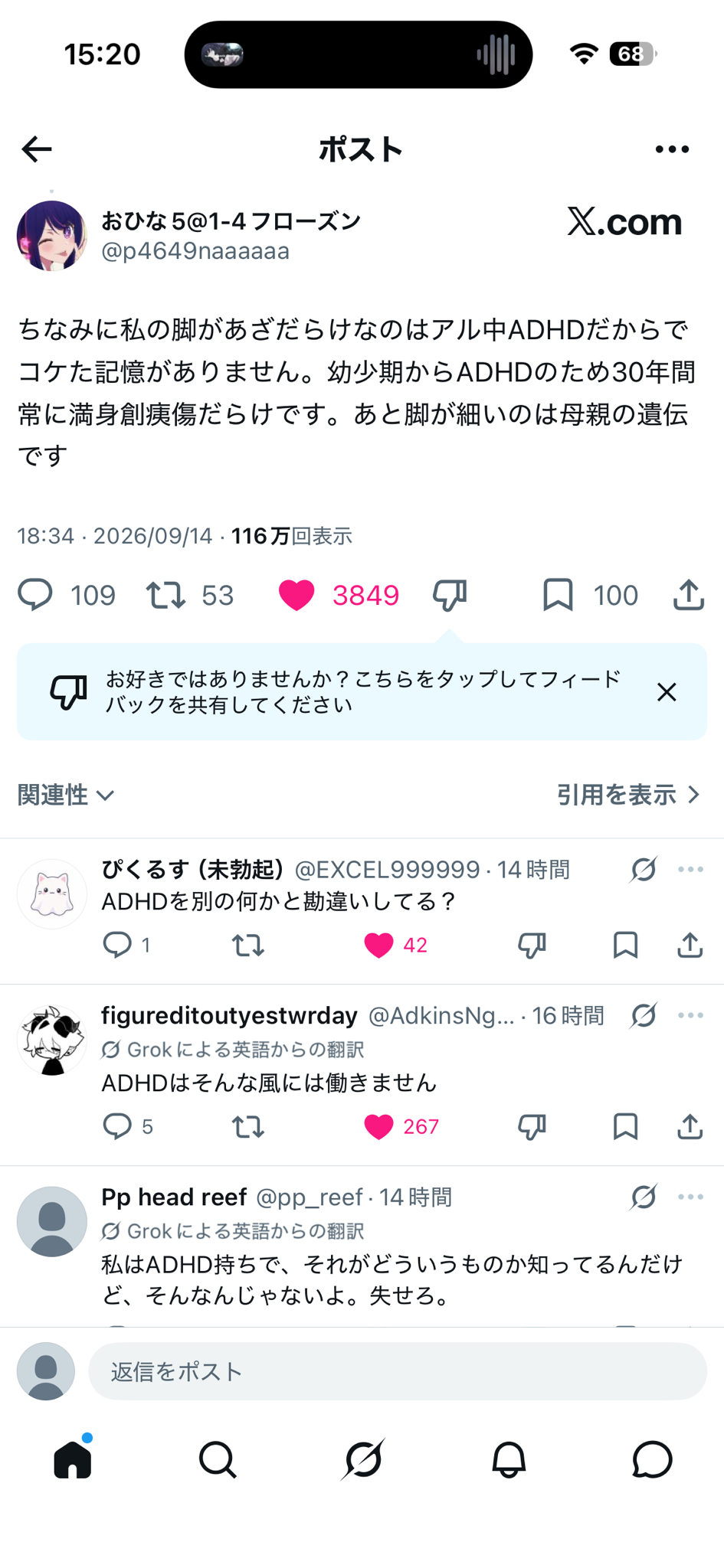Open the post's overflow menu at top right
Screen dimensions: 724x1568
coord(672,149)
